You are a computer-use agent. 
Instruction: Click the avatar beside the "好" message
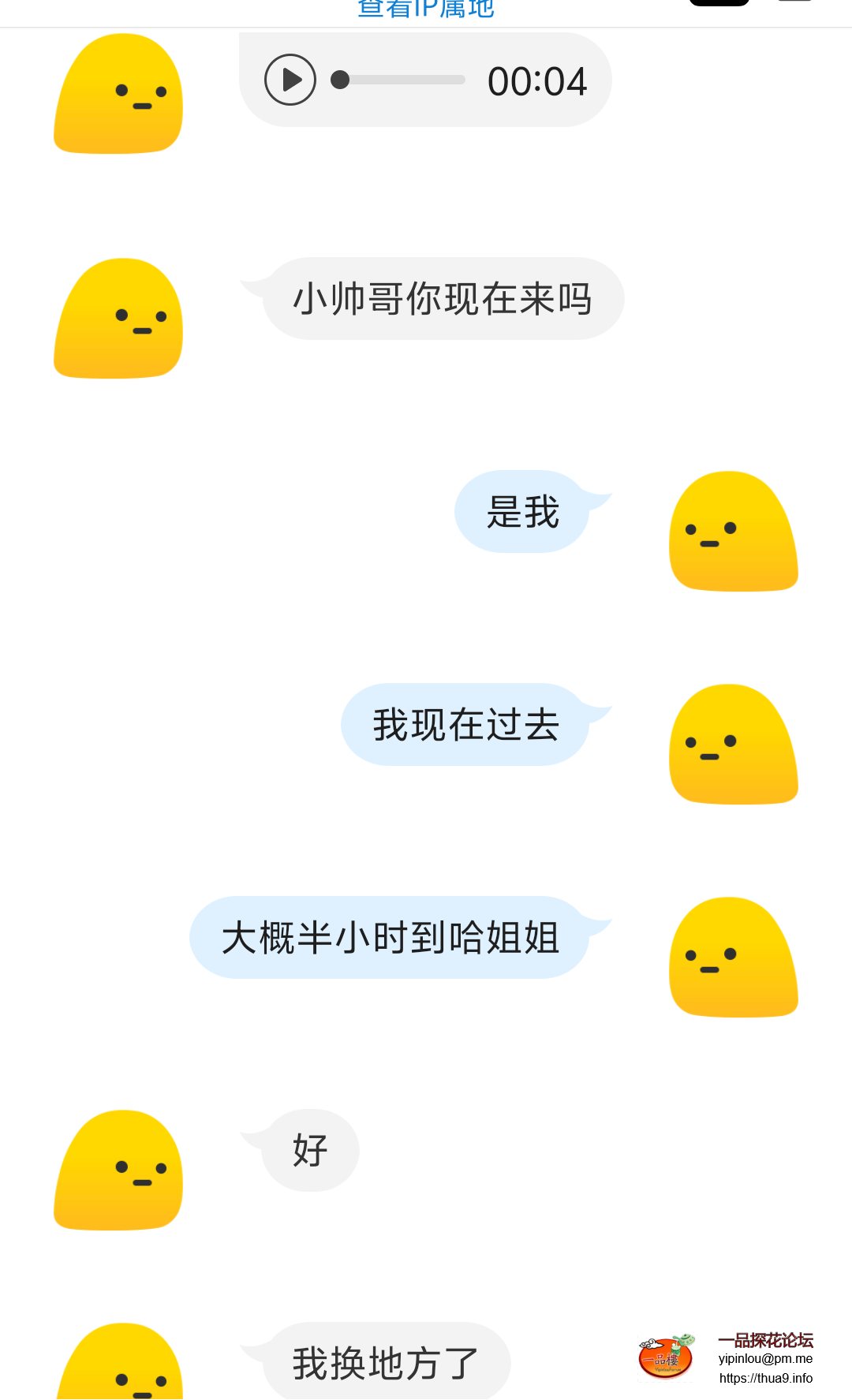click(x=118, y=1171)
